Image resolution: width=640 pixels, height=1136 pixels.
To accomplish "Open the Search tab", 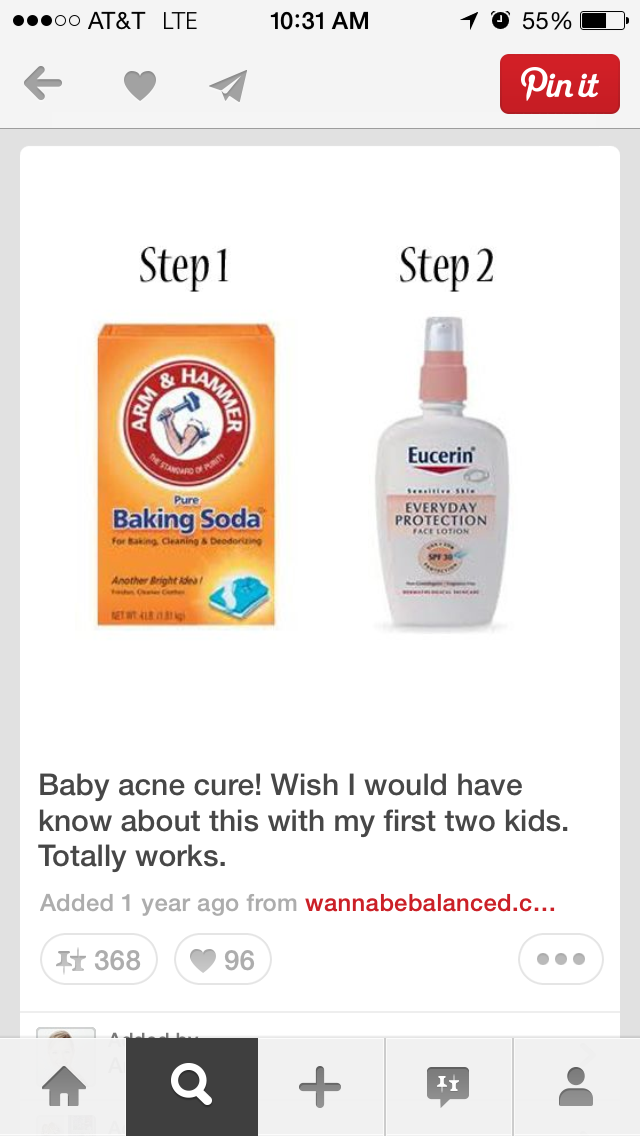I will point(191,1087).
